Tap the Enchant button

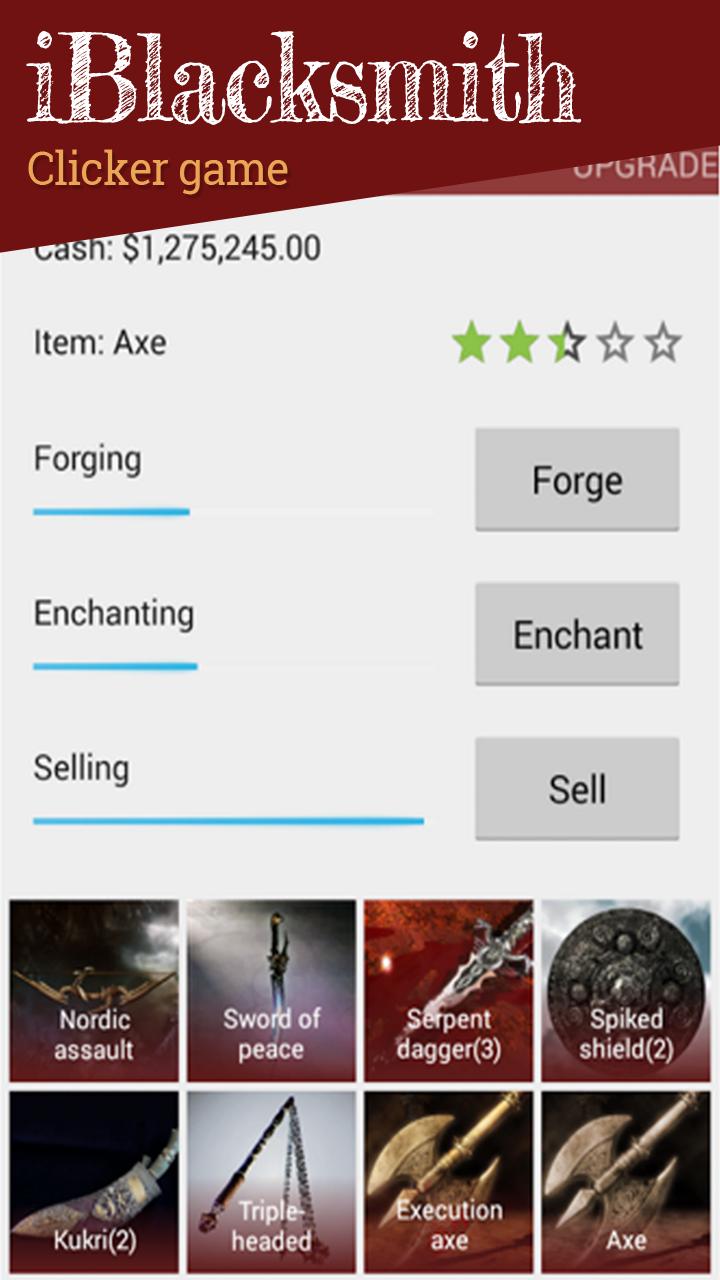pyautogui.click(x=577, y=634)
